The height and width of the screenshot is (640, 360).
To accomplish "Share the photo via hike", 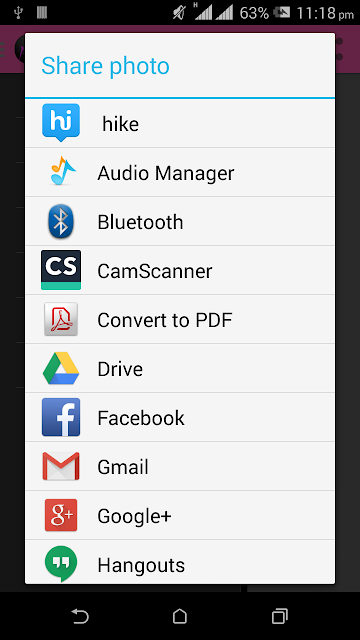I will coord(180,123).
